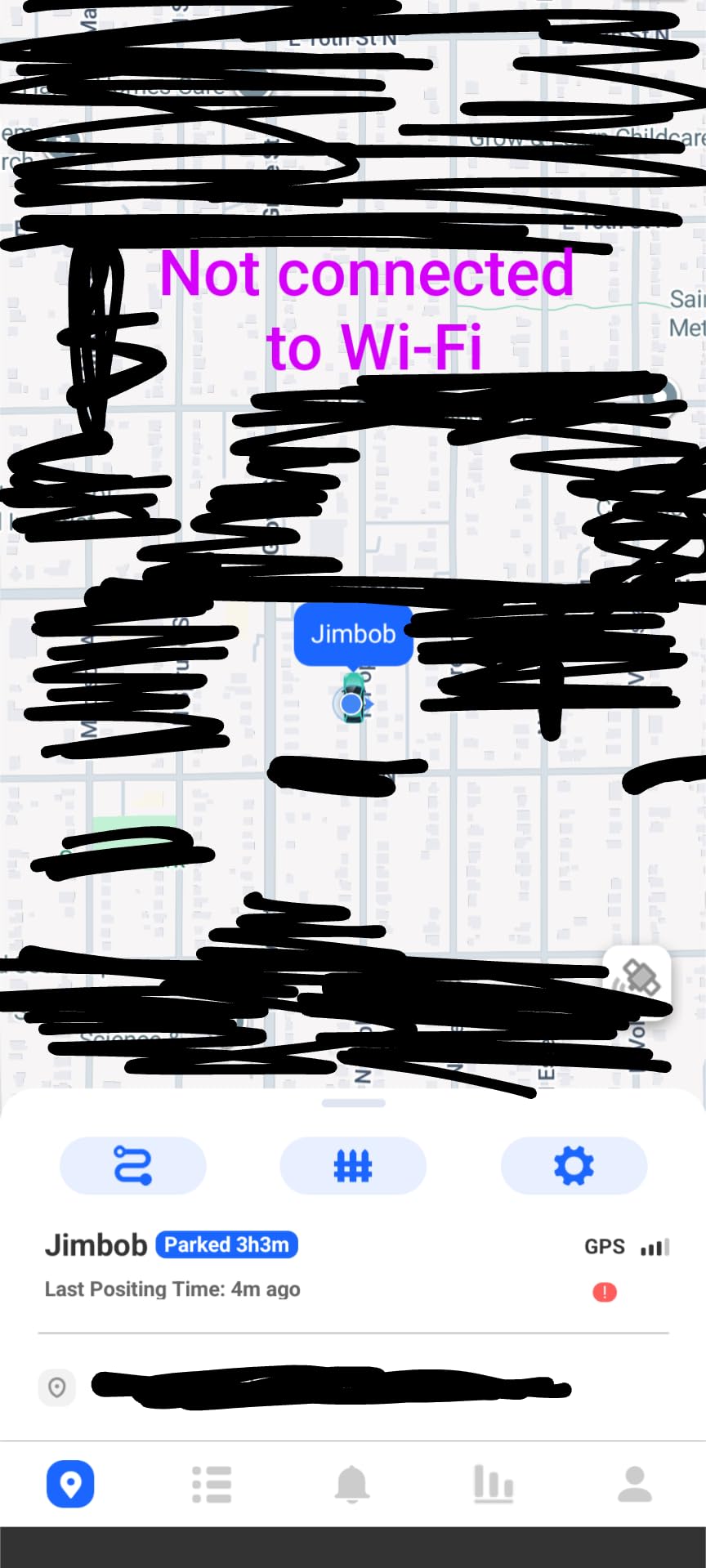Open the route history button
The height and width of the screenshot is (1568, 706).
click(133, 1165)
